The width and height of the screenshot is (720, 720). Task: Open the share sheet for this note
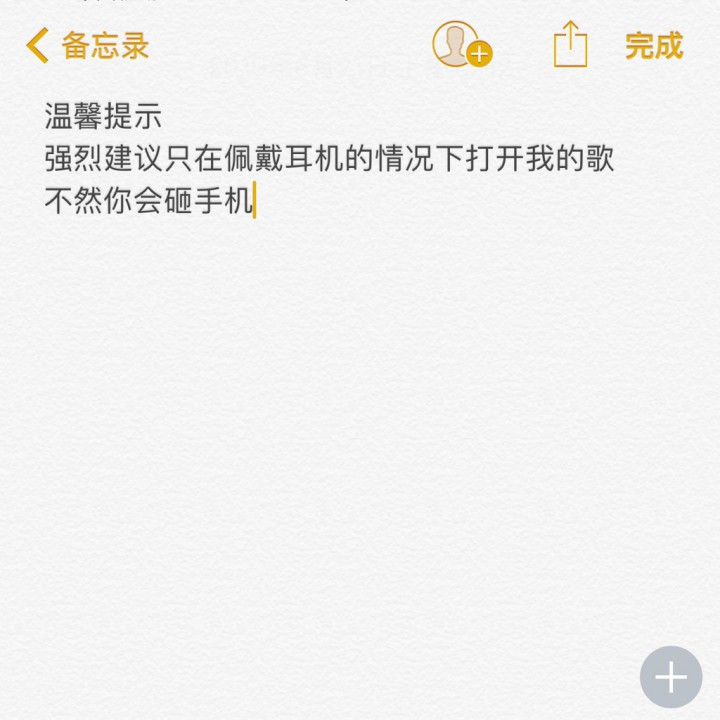coord(570,45)
